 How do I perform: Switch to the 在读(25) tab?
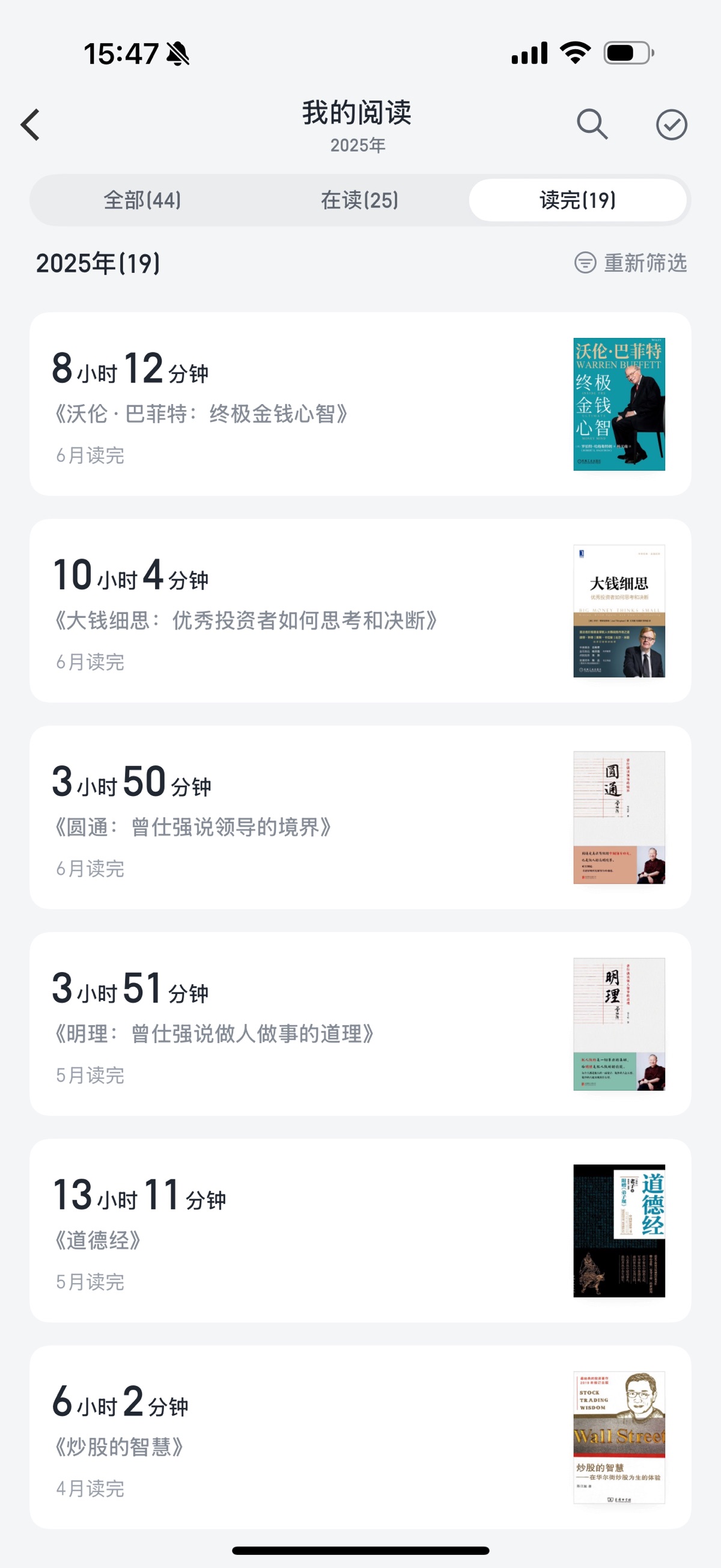coord(359,200)
